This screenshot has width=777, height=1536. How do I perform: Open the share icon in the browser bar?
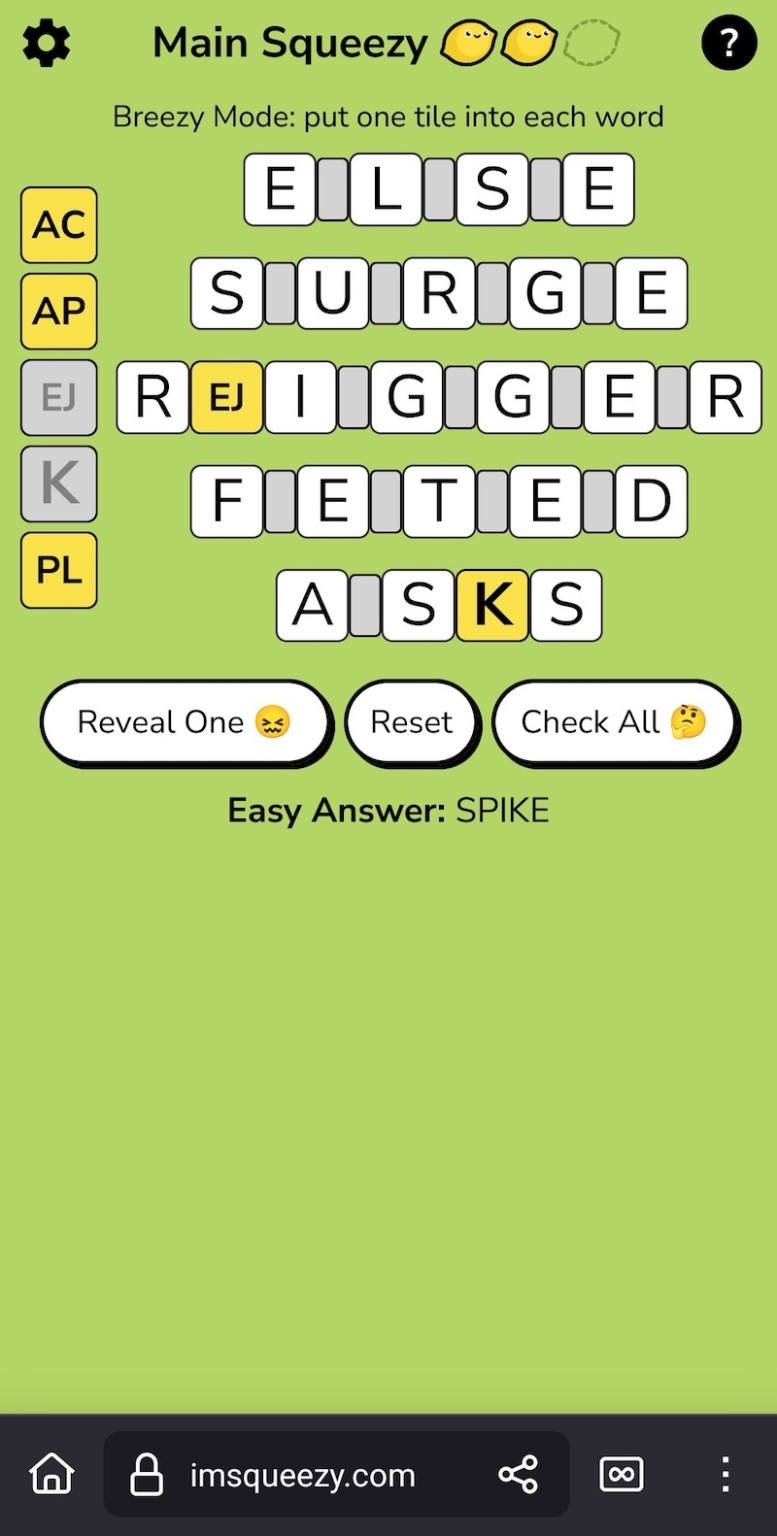tap(517, 1474)
